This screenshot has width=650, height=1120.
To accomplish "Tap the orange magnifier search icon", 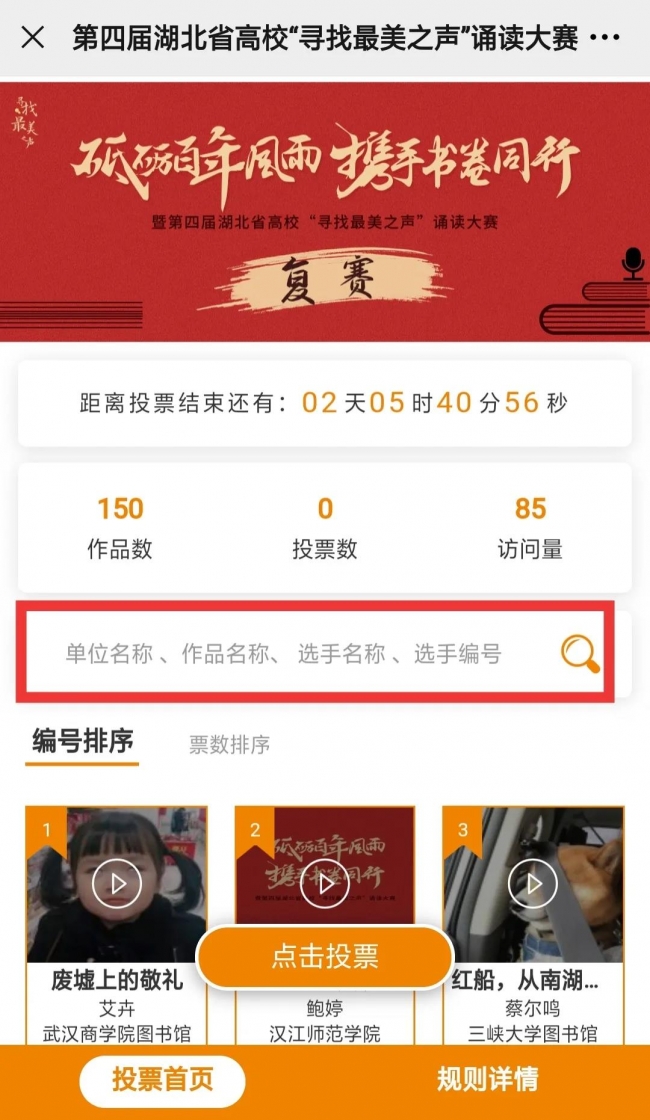I will pos(580,654).
